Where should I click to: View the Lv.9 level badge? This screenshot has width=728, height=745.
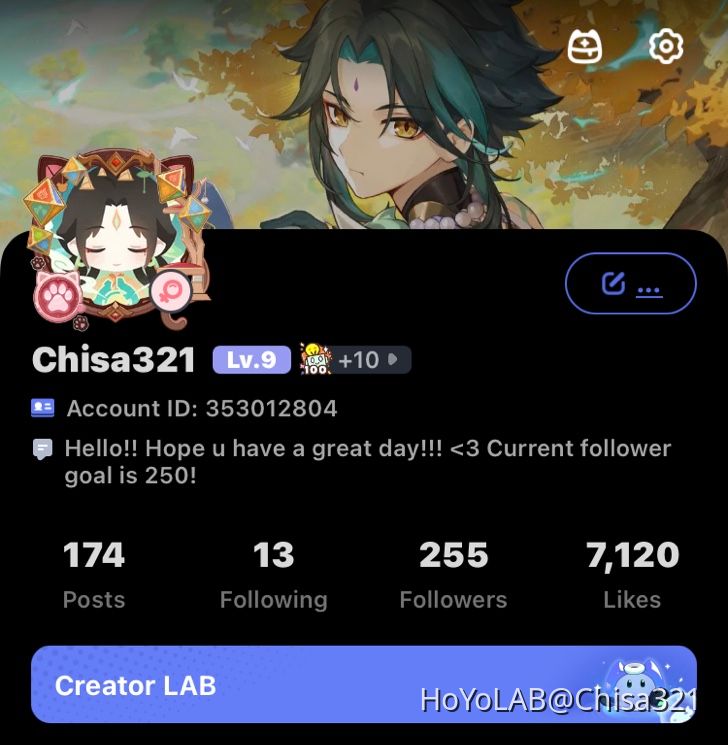(251, 360)
